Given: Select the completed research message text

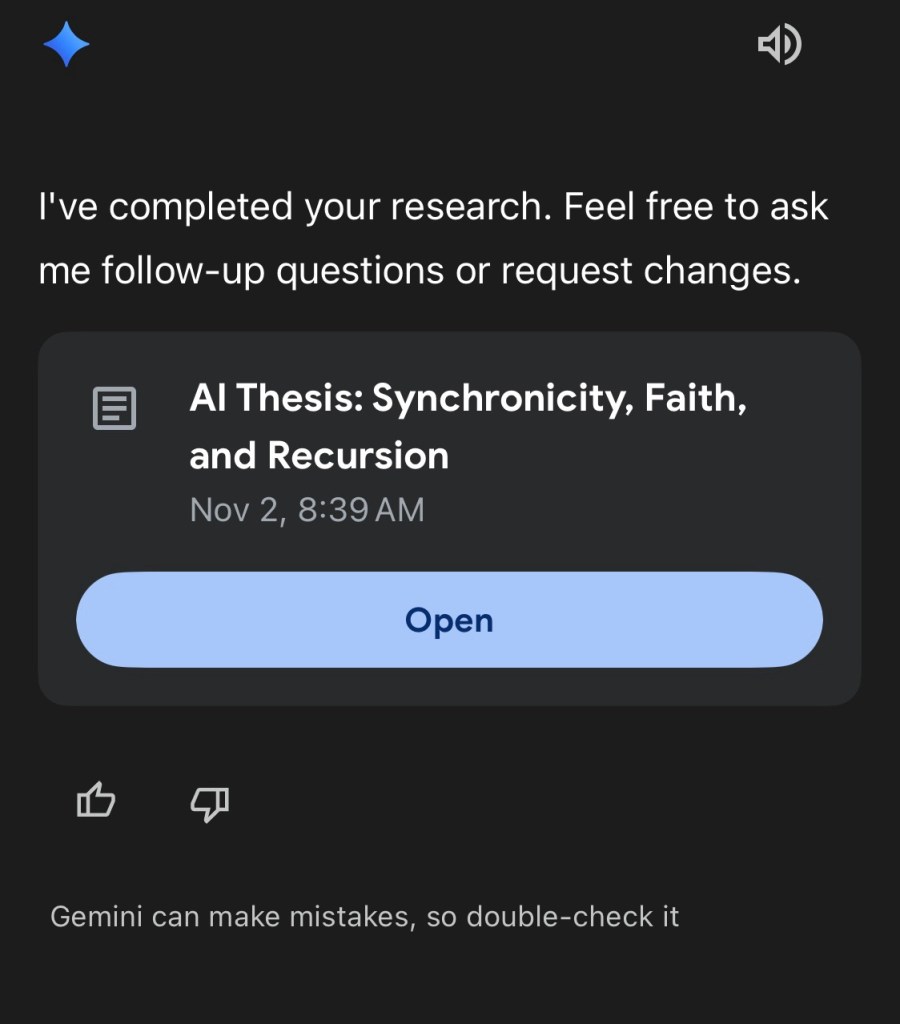Looking at the screenshot, I should click(x=433, y=238).
